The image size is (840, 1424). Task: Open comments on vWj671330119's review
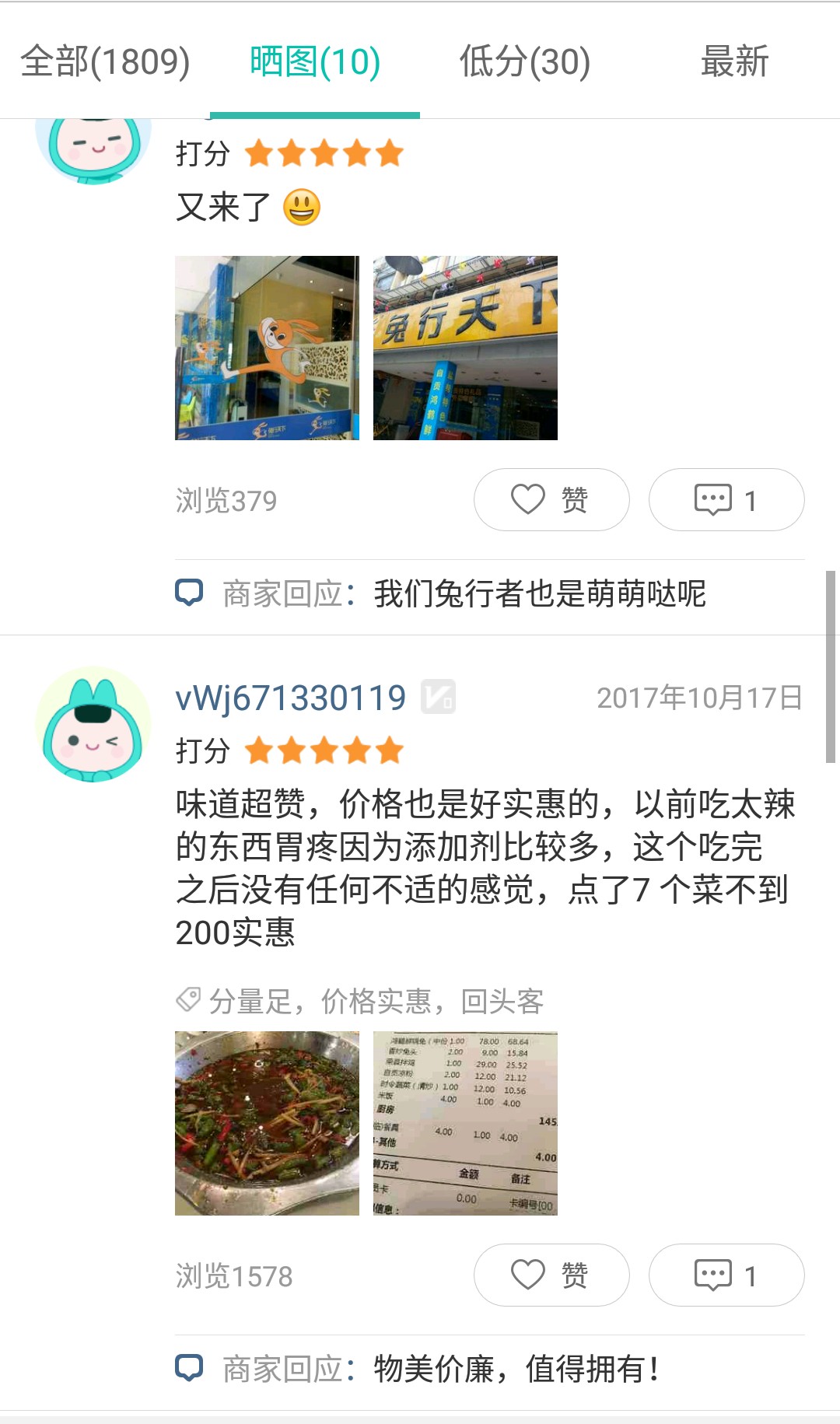pos(726,1275)
